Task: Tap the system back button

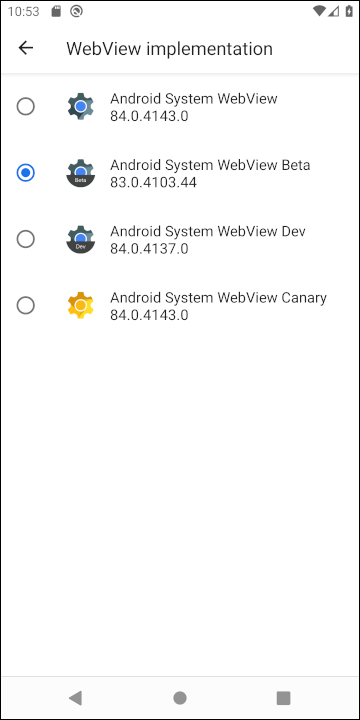Action: pos(75,698)
